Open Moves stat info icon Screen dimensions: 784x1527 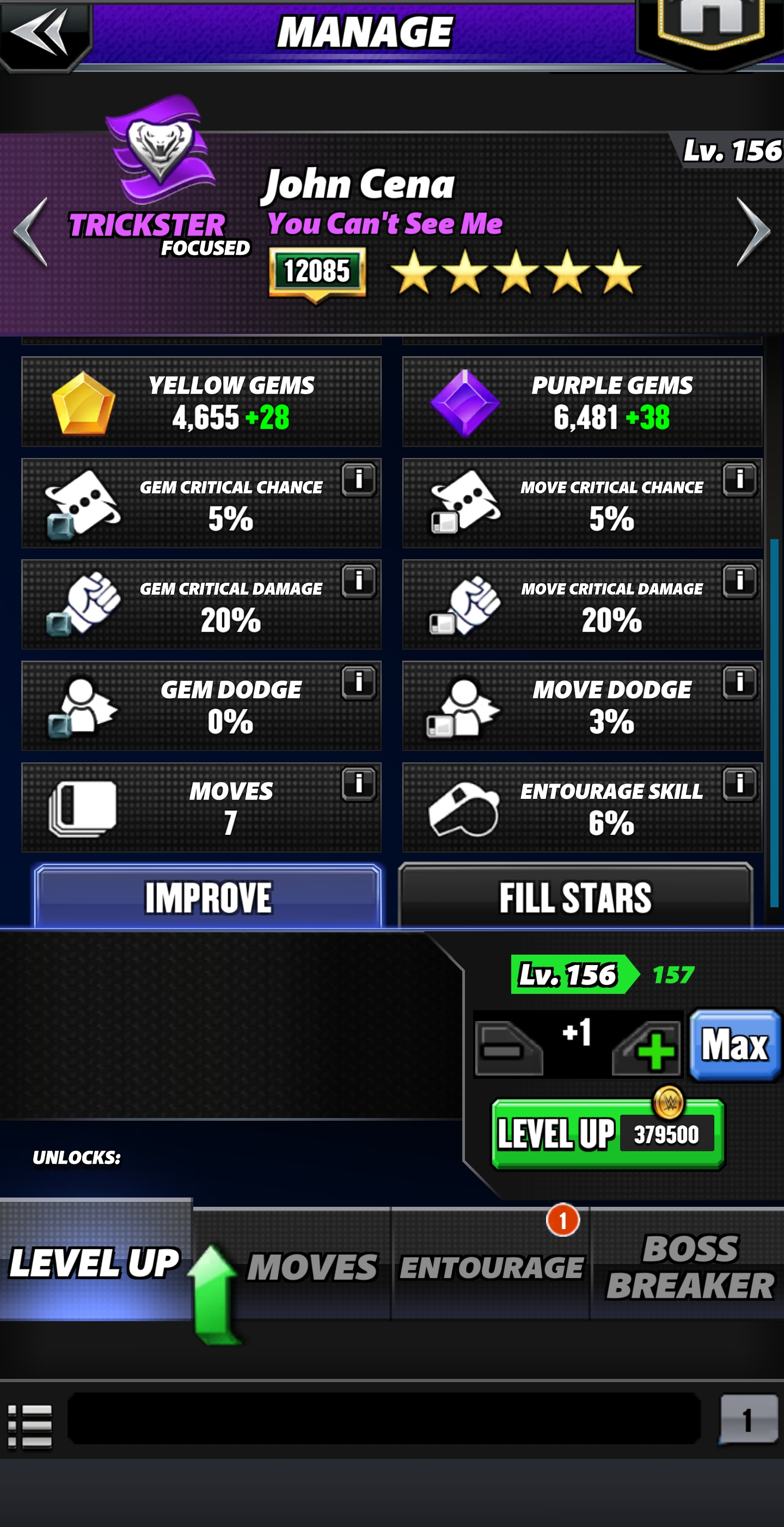tap(359, 784)
